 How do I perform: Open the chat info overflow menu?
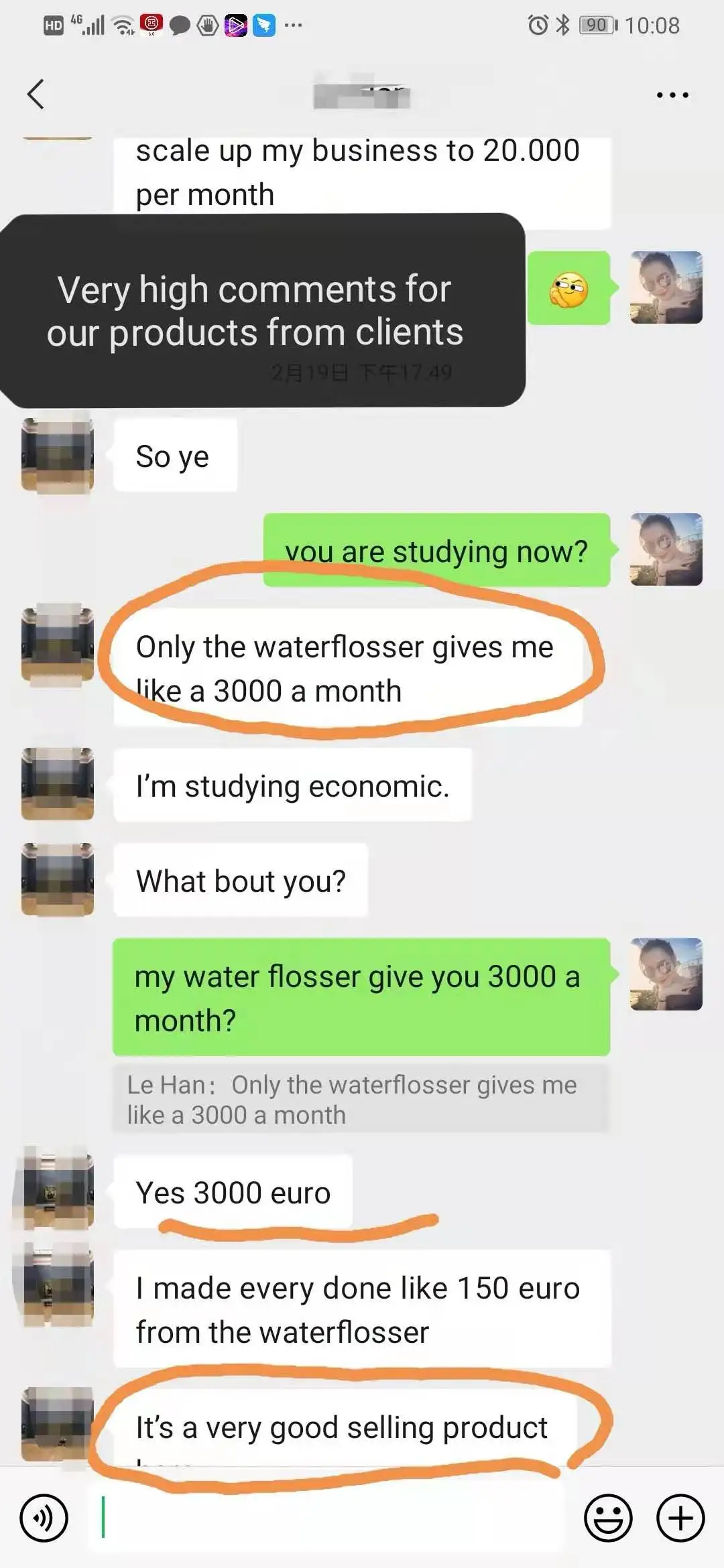coord(672,95)
